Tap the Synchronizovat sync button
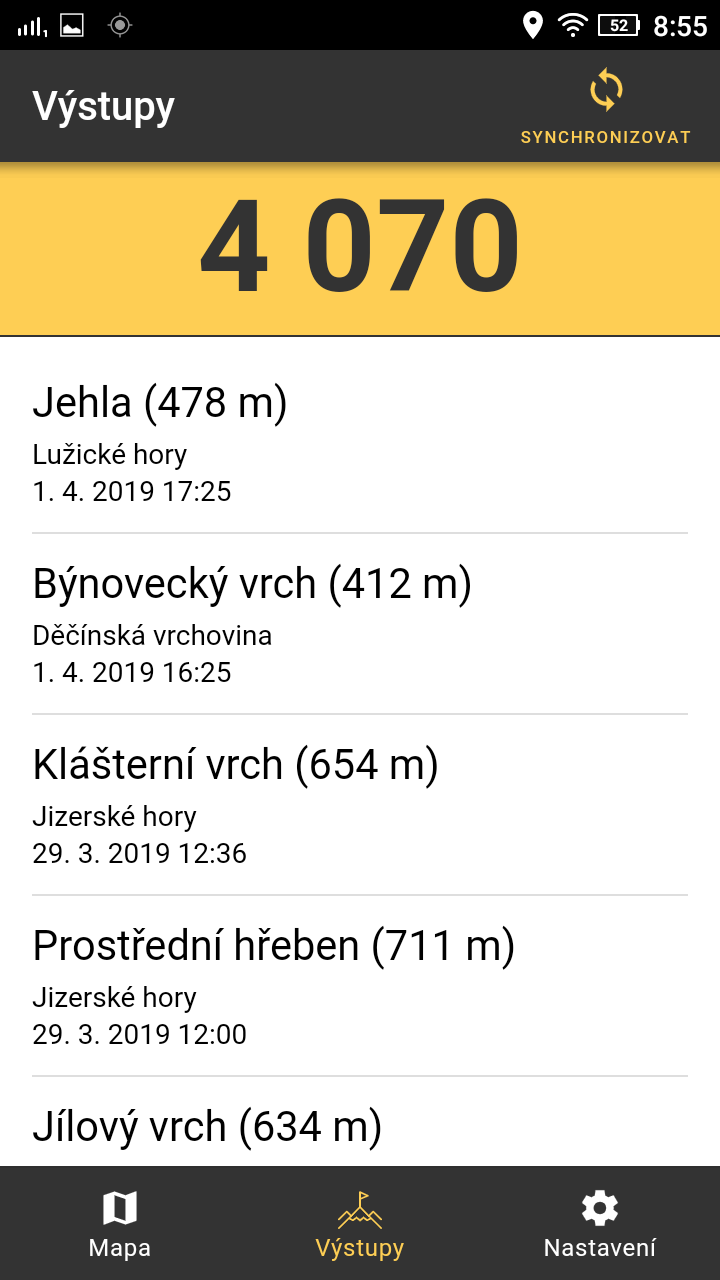The image size is (720, 1280). 605,106
